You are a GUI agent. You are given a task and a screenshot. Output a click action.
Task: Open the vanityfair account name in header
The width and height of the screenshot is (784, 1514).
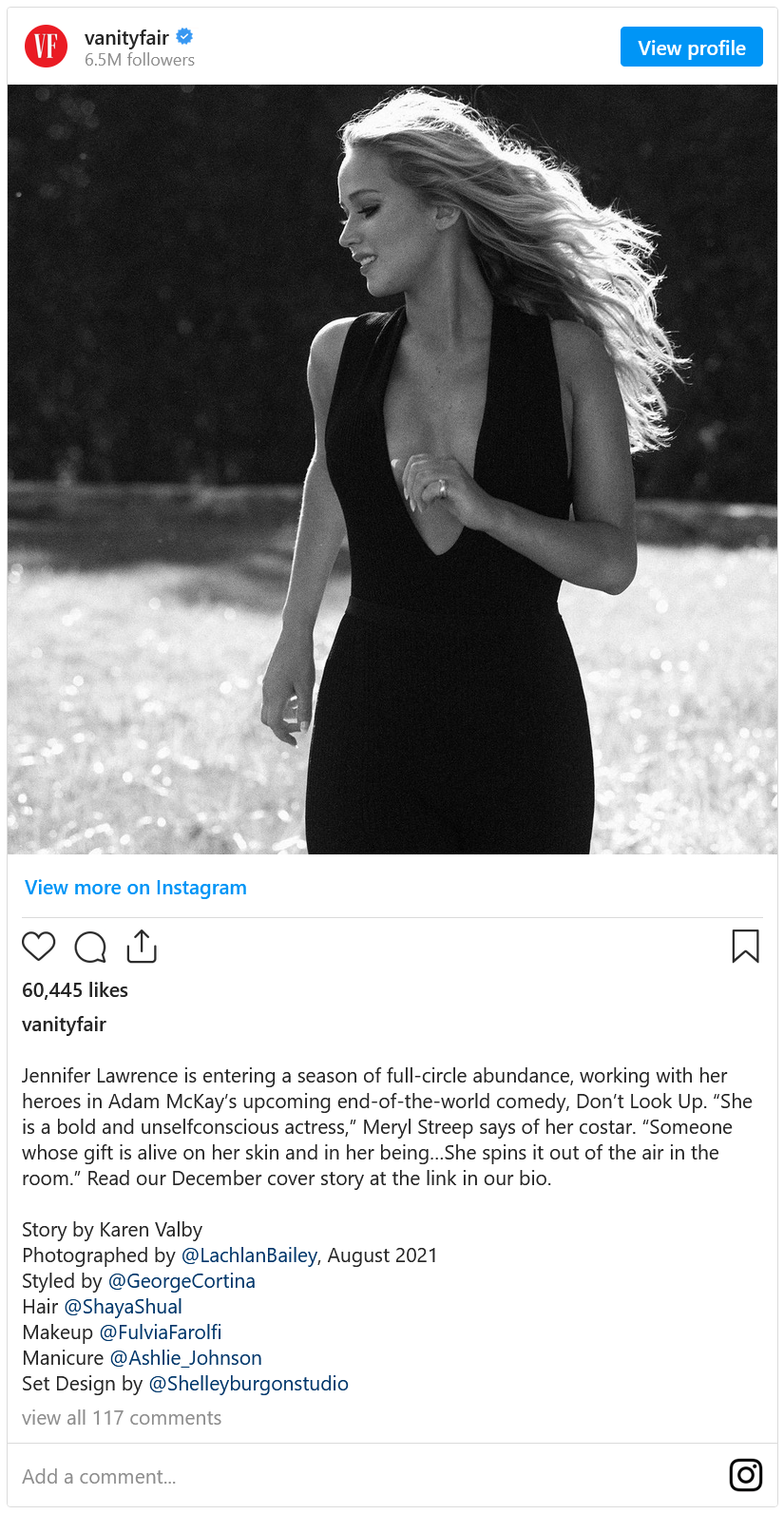click(126, 38)
